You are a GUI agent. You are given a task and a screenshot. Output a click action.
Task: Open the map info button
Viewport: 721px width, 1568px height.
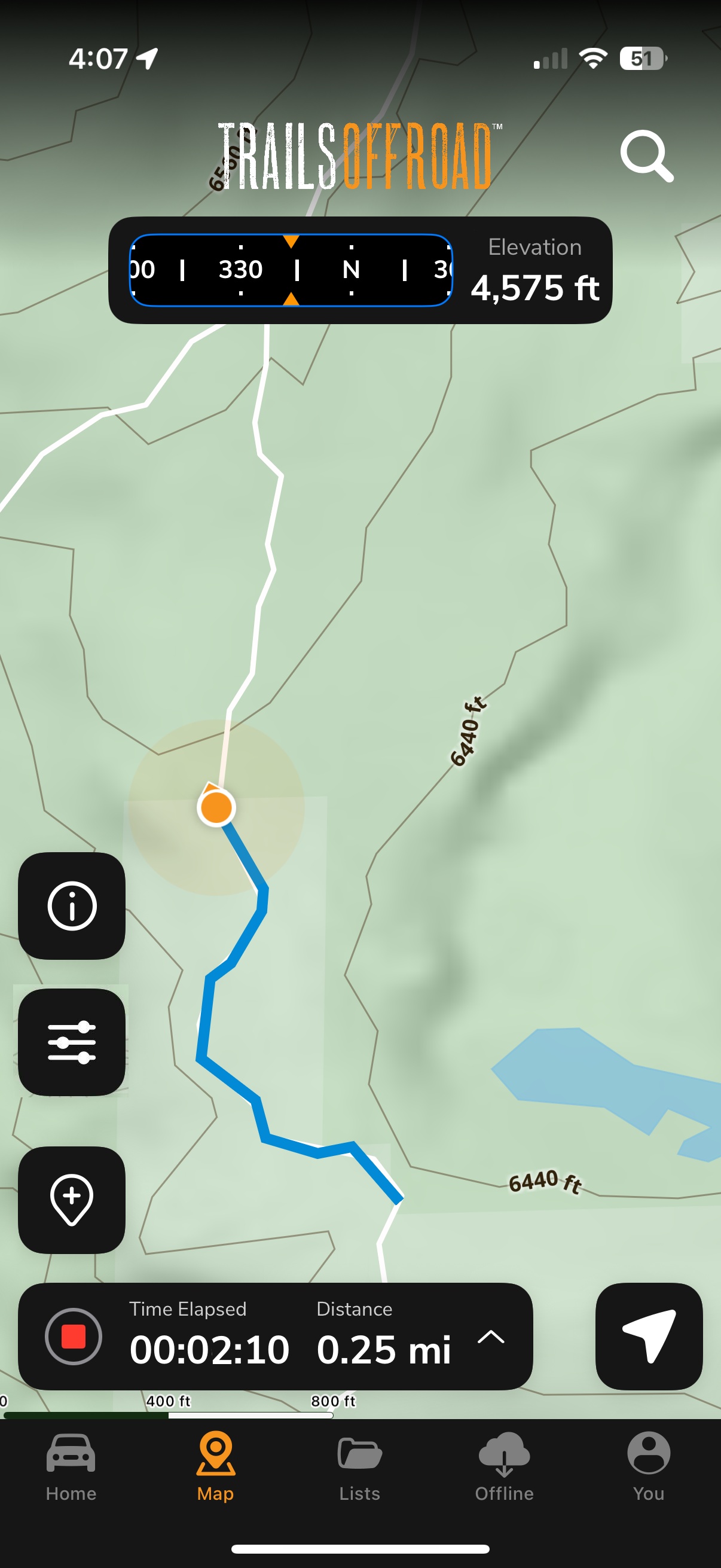[72, 907]
